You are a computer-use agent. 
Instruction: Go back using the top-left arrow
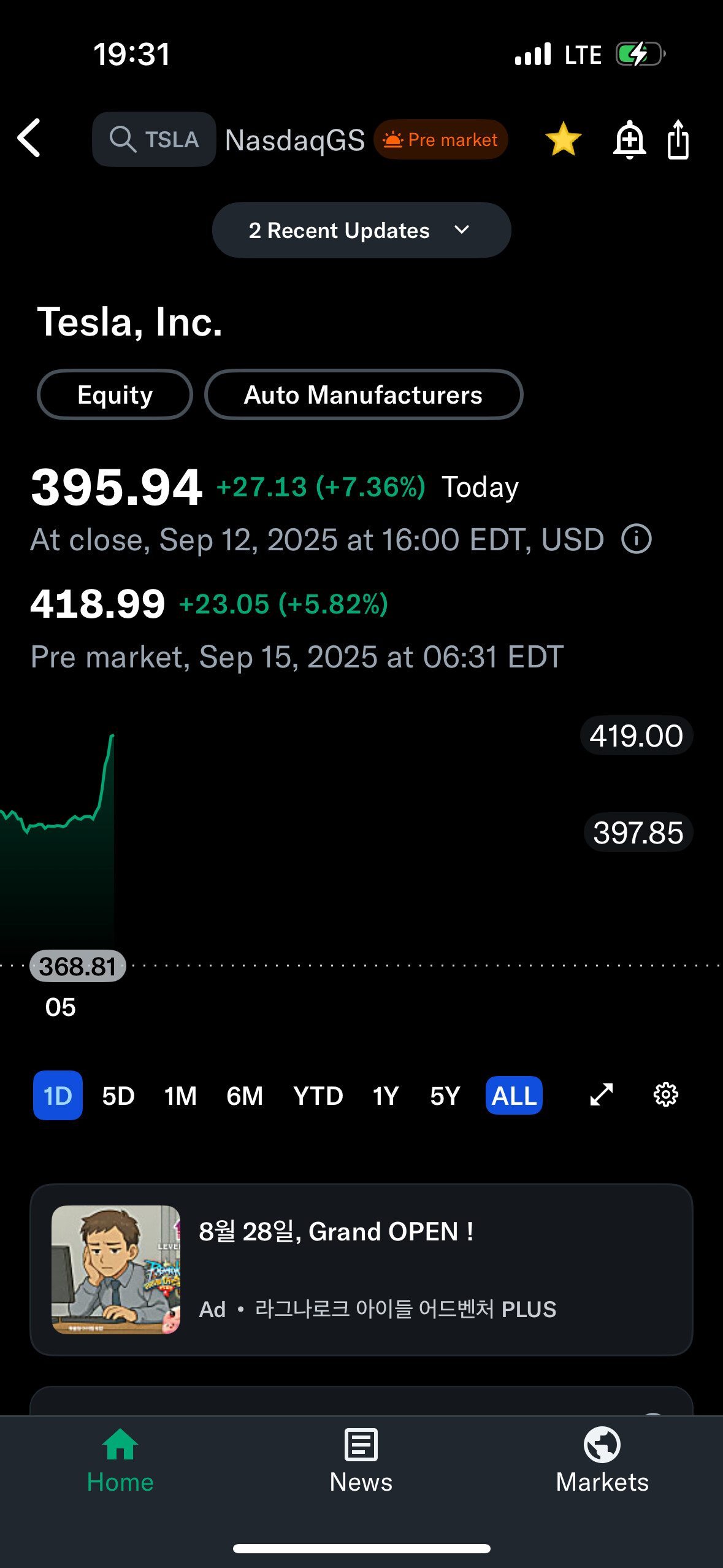[29, 138]
